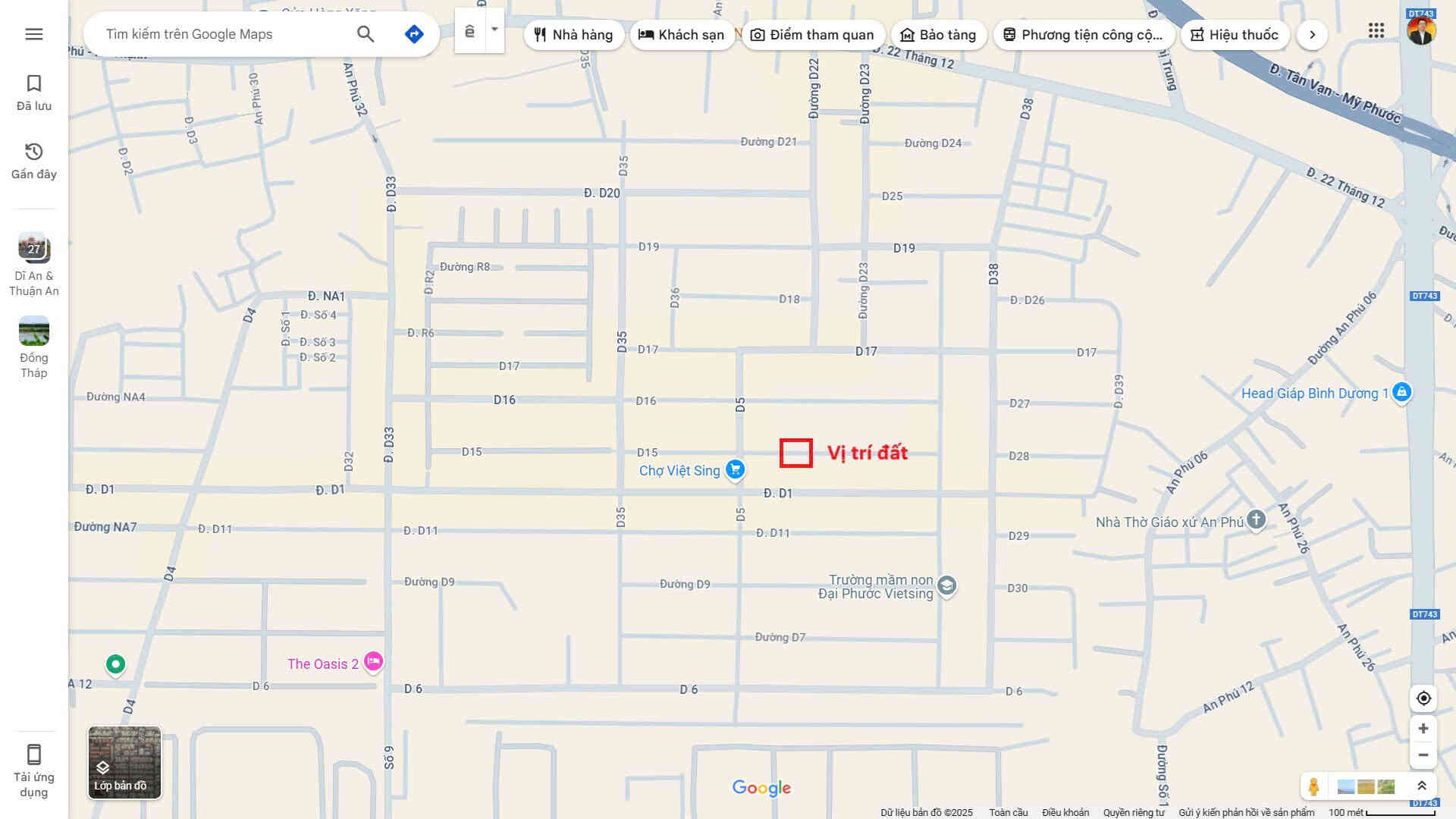This screenshot has height=819, width=1456.
Task: Open Gần đây recent history
Action: 33,161
